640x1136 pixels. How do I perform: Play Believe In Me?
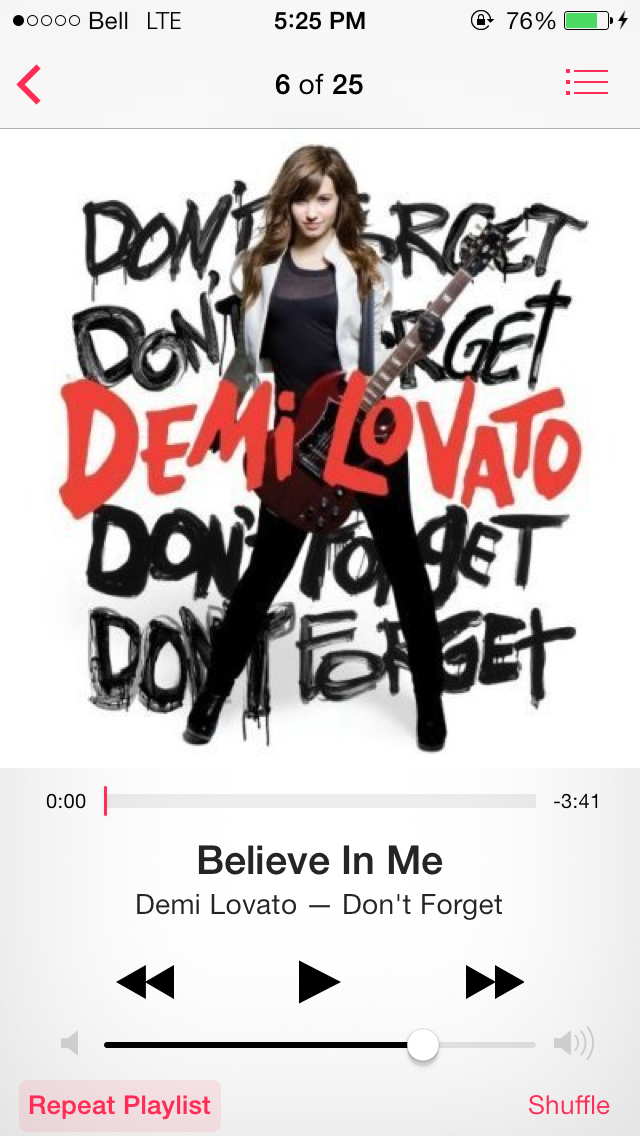tap(319, 981)
